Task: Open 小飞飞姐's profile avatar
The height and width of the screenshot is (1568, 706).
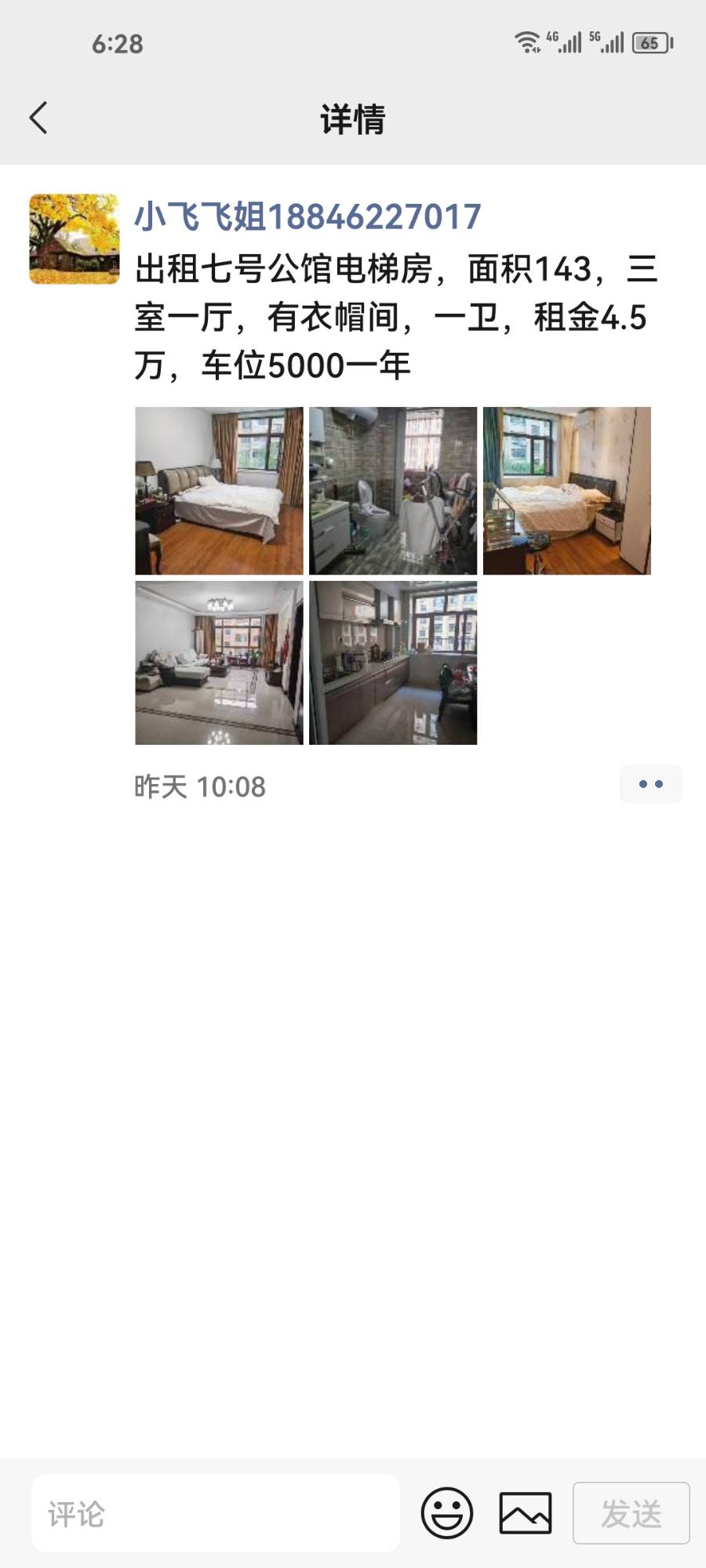Action: 75,239
